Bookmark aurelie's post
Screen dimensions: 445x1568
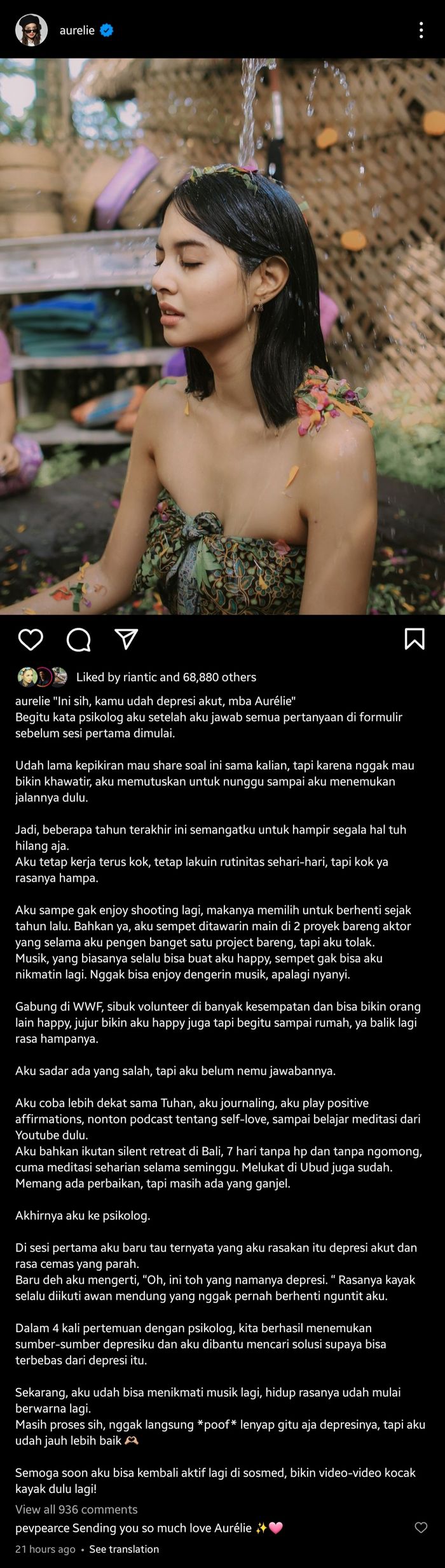(x=414, y=639)
